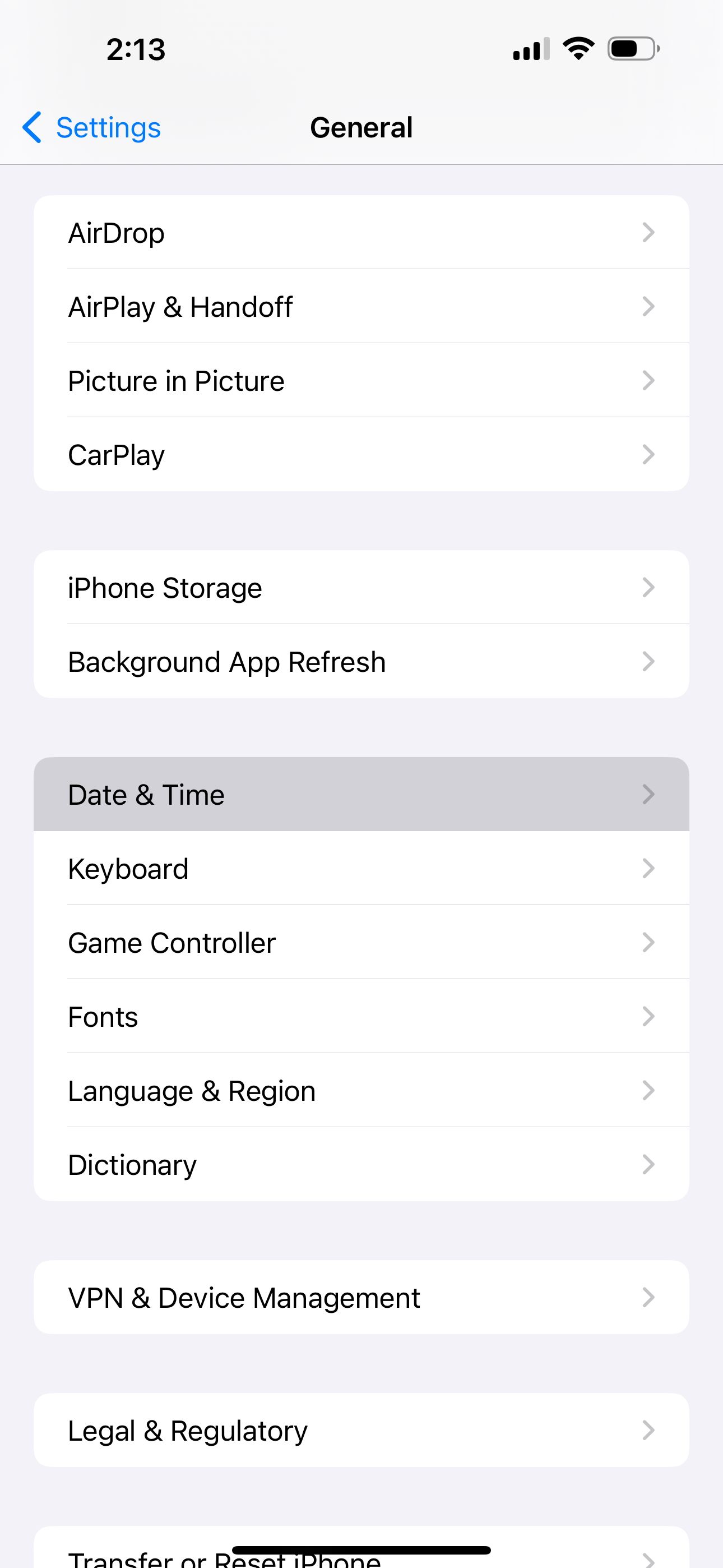Image resolution: width=723 pixels, height=1568 pixels.
Task: Open Legal & Regulatory
Action: pyautogui.click(x=361, y=1430)
